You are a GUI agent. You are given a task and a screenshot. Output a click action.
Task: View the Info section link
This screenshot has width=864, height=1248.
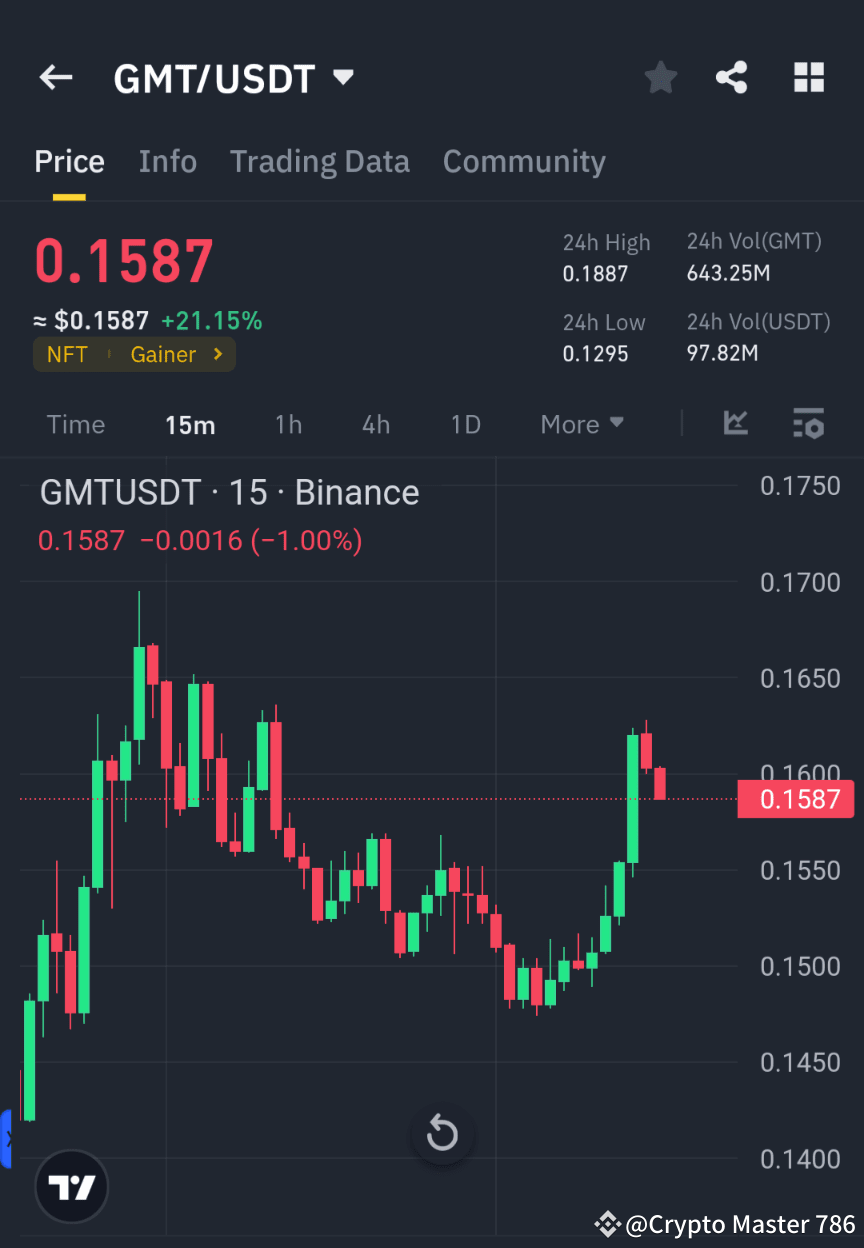pos(167,161)
